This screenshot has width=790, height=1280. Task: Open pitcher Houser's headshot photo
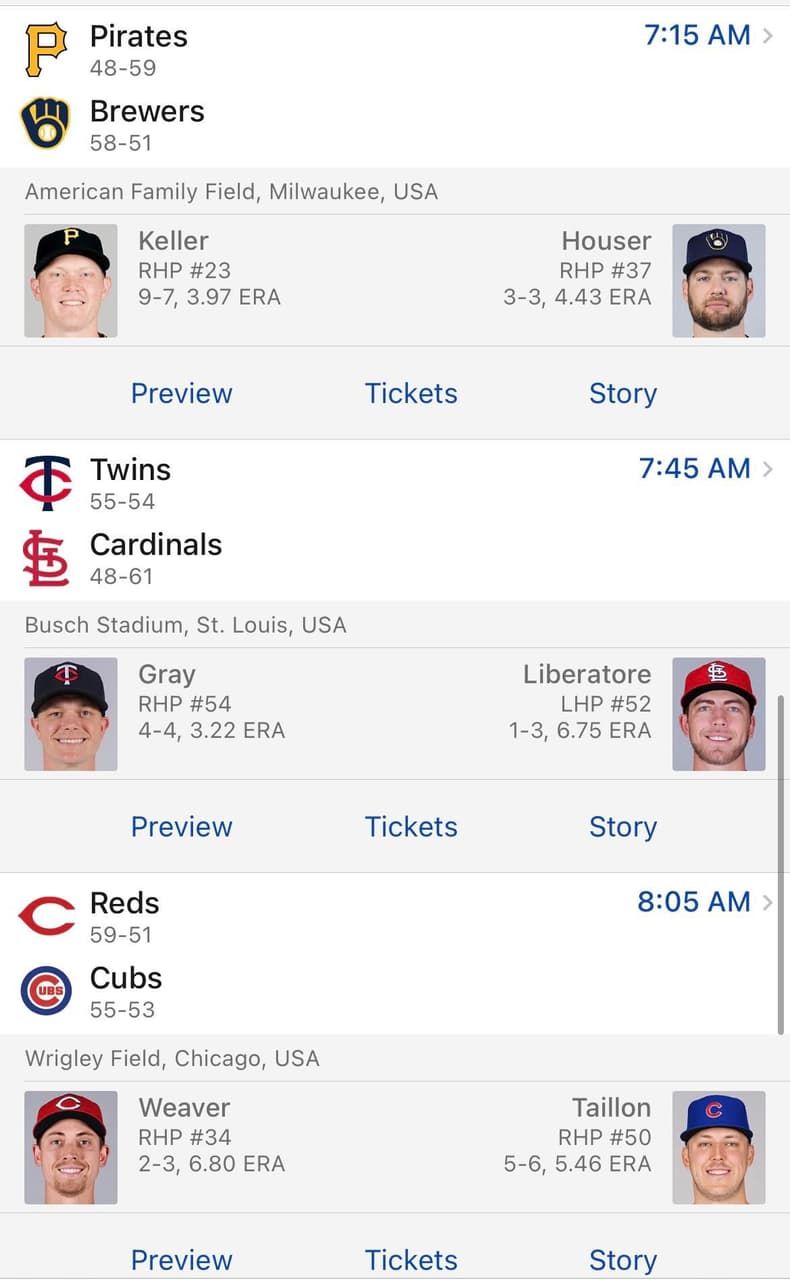719,280
